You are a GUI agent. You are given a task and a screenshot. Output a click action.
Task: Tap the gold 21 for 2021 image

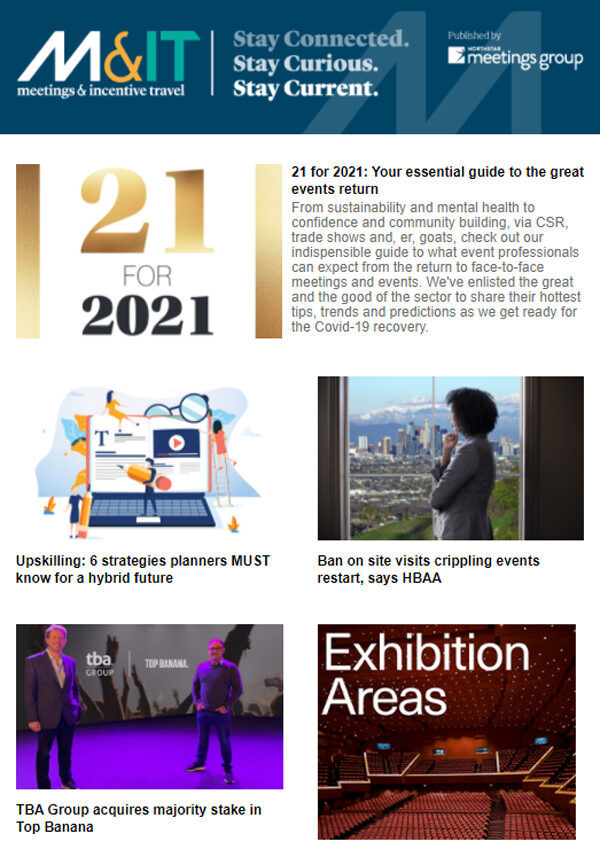[x=149, y=251]
